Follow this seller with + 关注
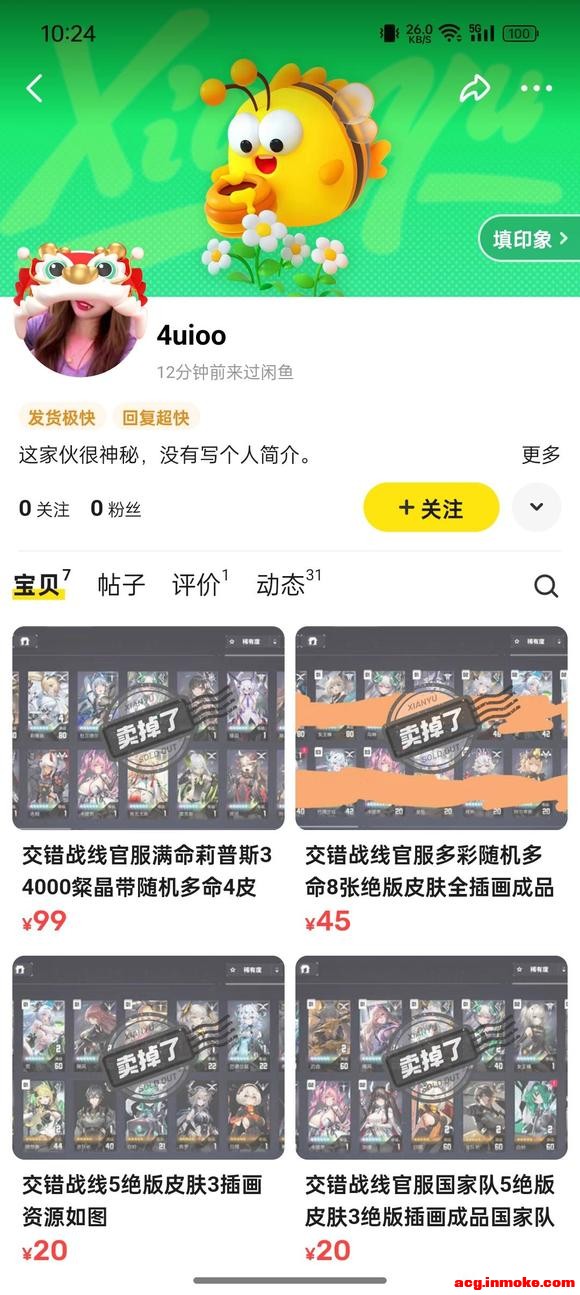Viewport: 580px width, 1295px height. click(431, 508)
